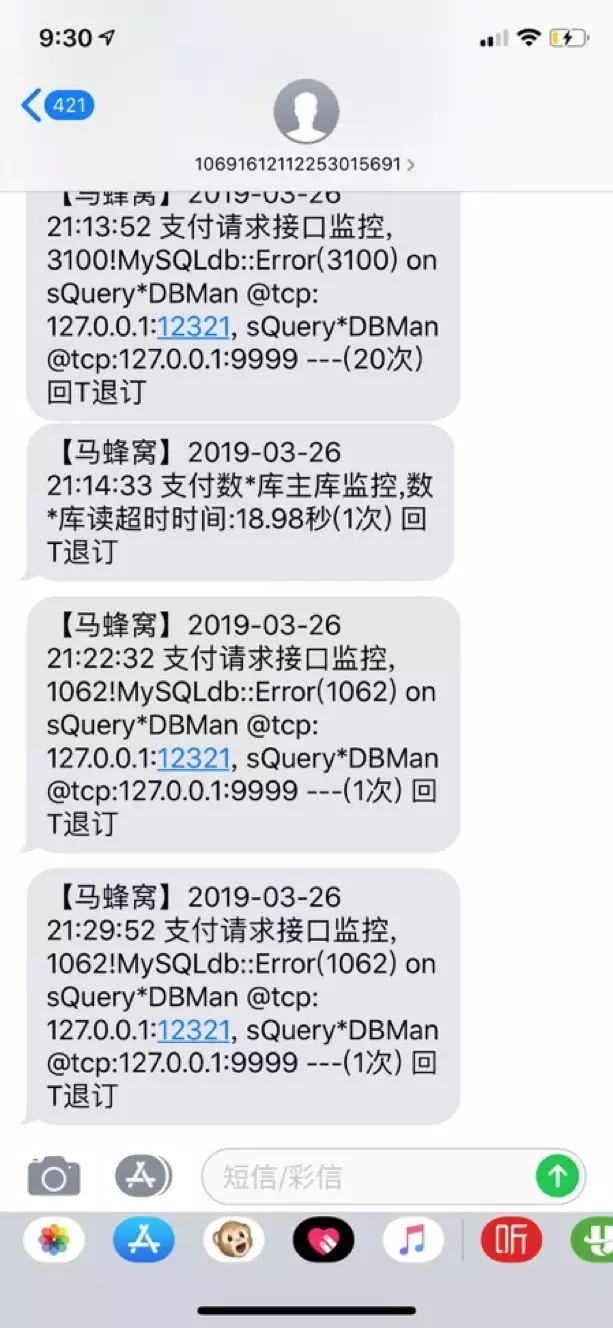
Task: Open the Digital Touch heart app
Action: 323,1241
